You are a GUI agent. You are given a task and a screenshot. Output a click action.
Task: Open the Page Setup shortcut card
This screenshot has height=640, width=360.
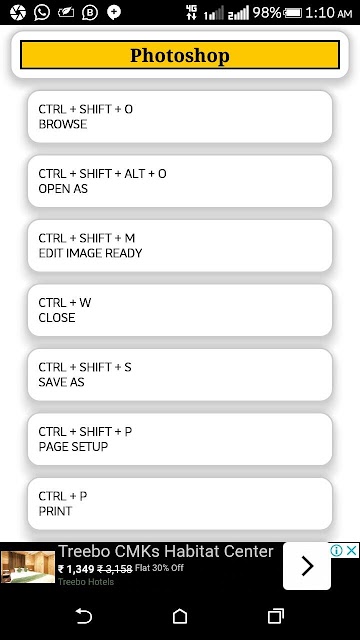tap(180, 439)
